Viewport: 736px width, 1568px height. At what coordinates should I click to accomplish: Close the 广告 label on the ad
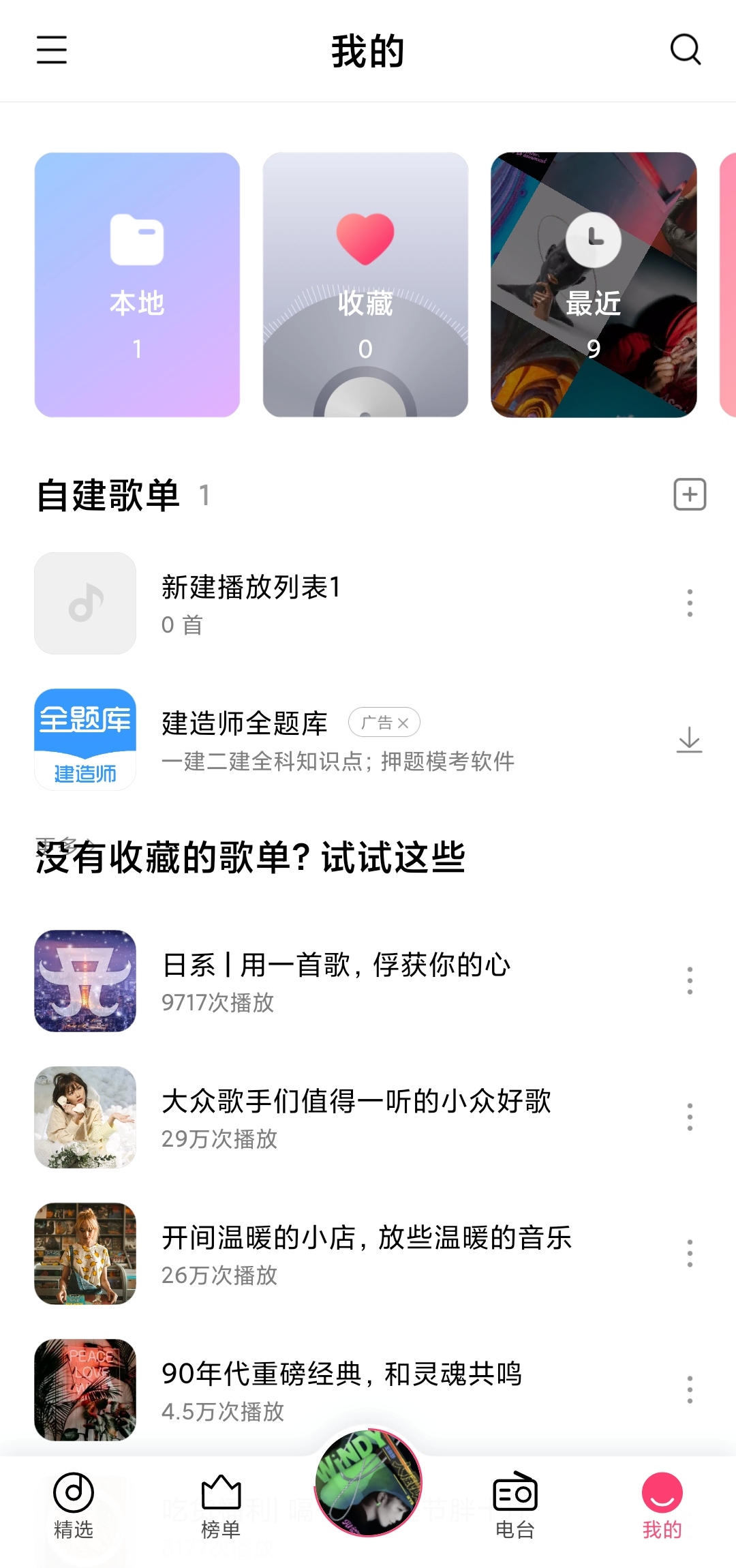tap(404, 723)
